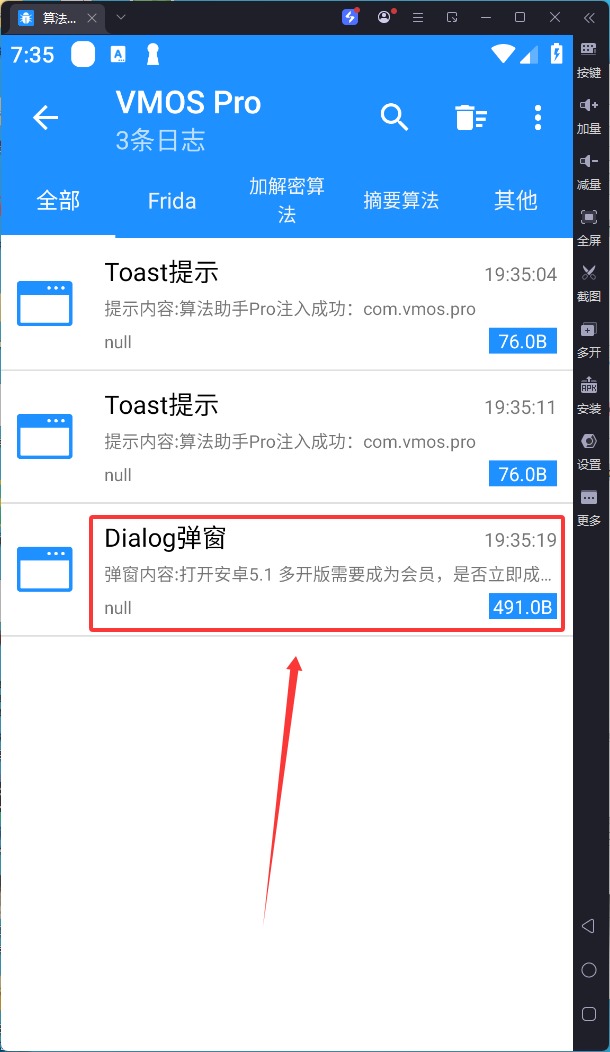This screenshot has width=610, height=1052.
Task: Switch to the 全部 tab
Action: coord(58,201)
